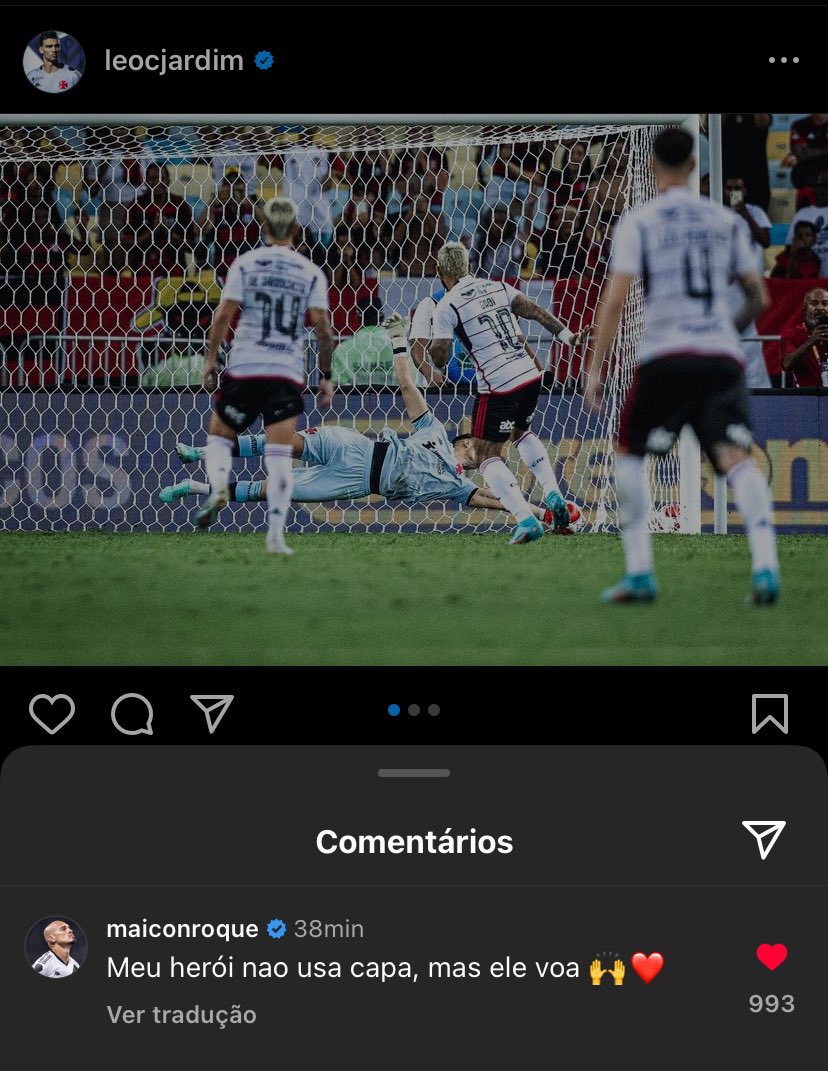Tap Ver tradução under maiconroque's comment
Screen dimensions: 828x1071
[181, 1015]
